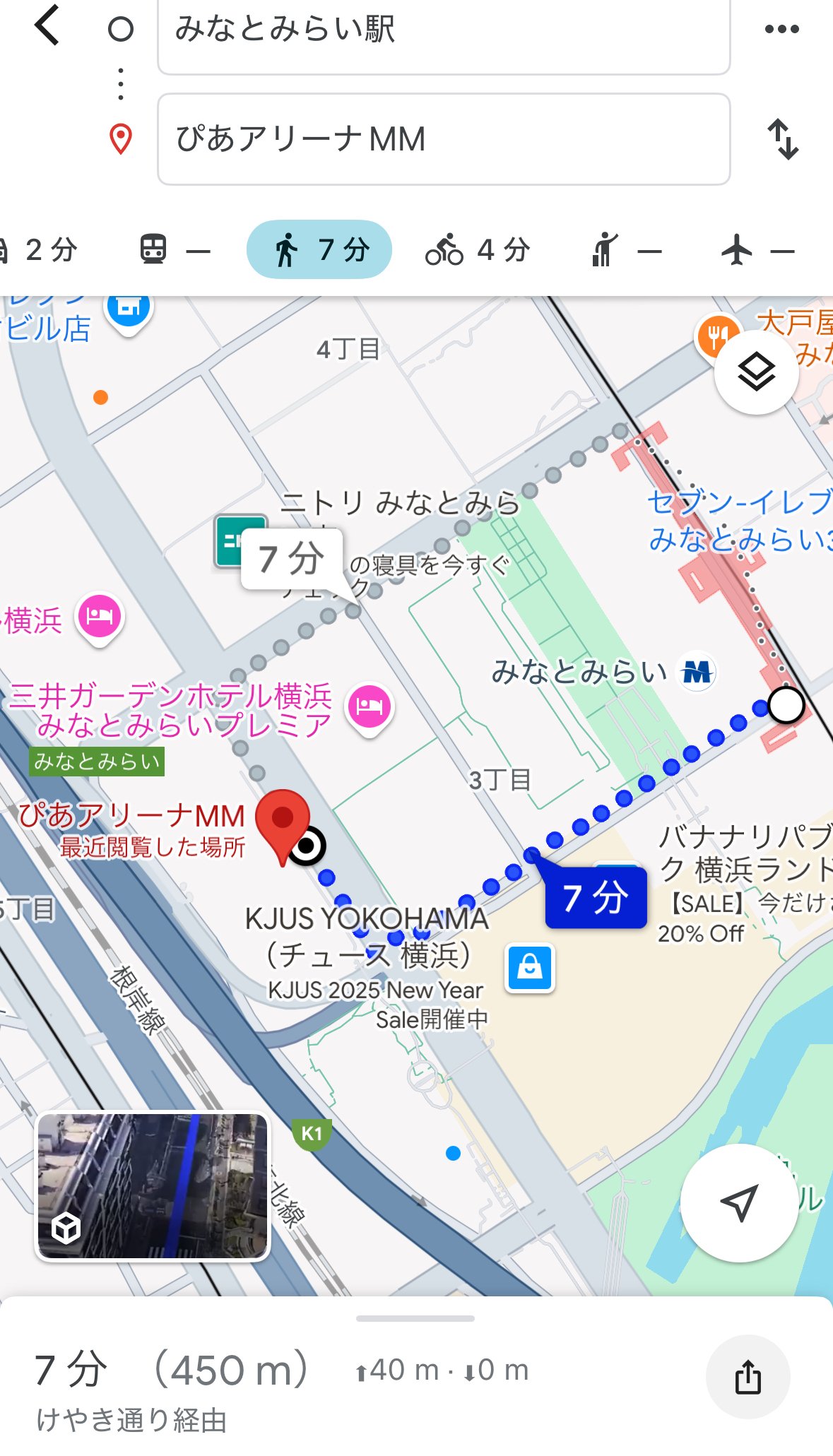833x1456 pixels.
Task: Open the KJUS YOKOHAMA shop marker
Action: [x=530, y=968]
